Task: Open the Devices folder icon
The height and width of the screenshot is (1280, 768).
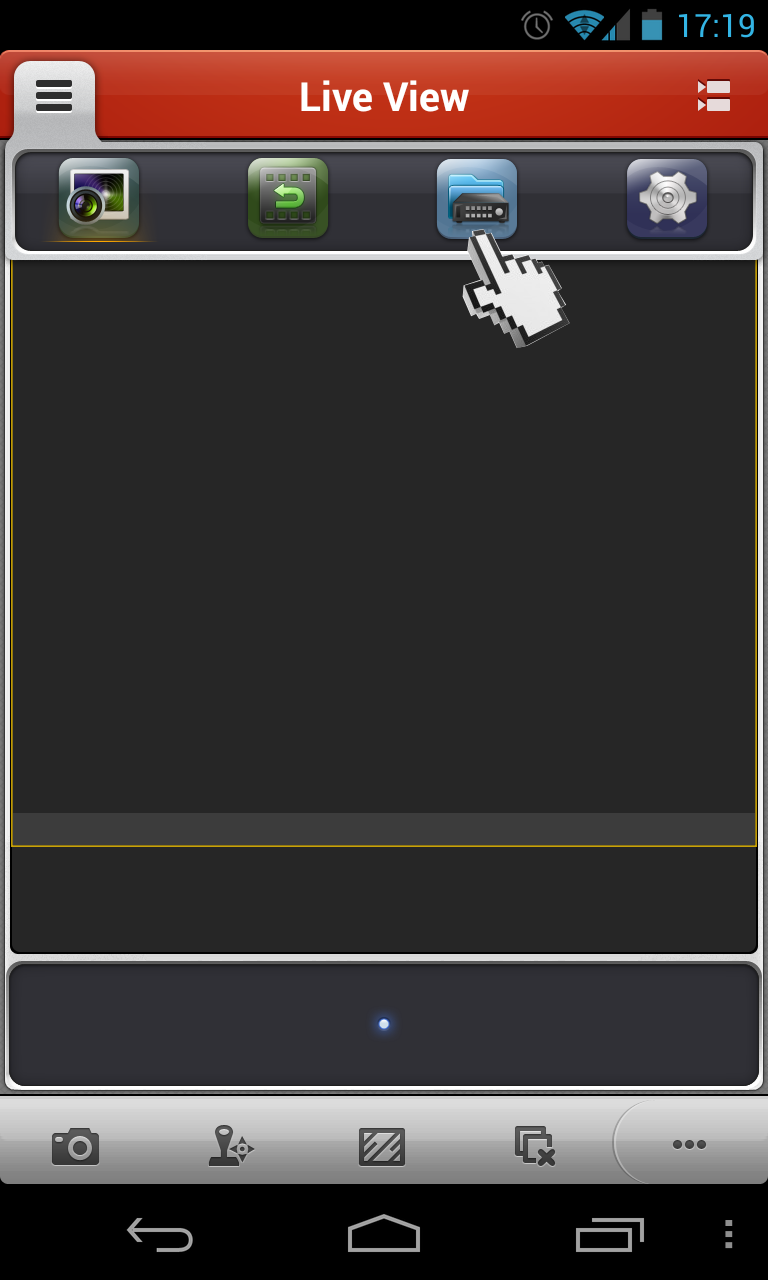Action: click(x=477, y=198)
